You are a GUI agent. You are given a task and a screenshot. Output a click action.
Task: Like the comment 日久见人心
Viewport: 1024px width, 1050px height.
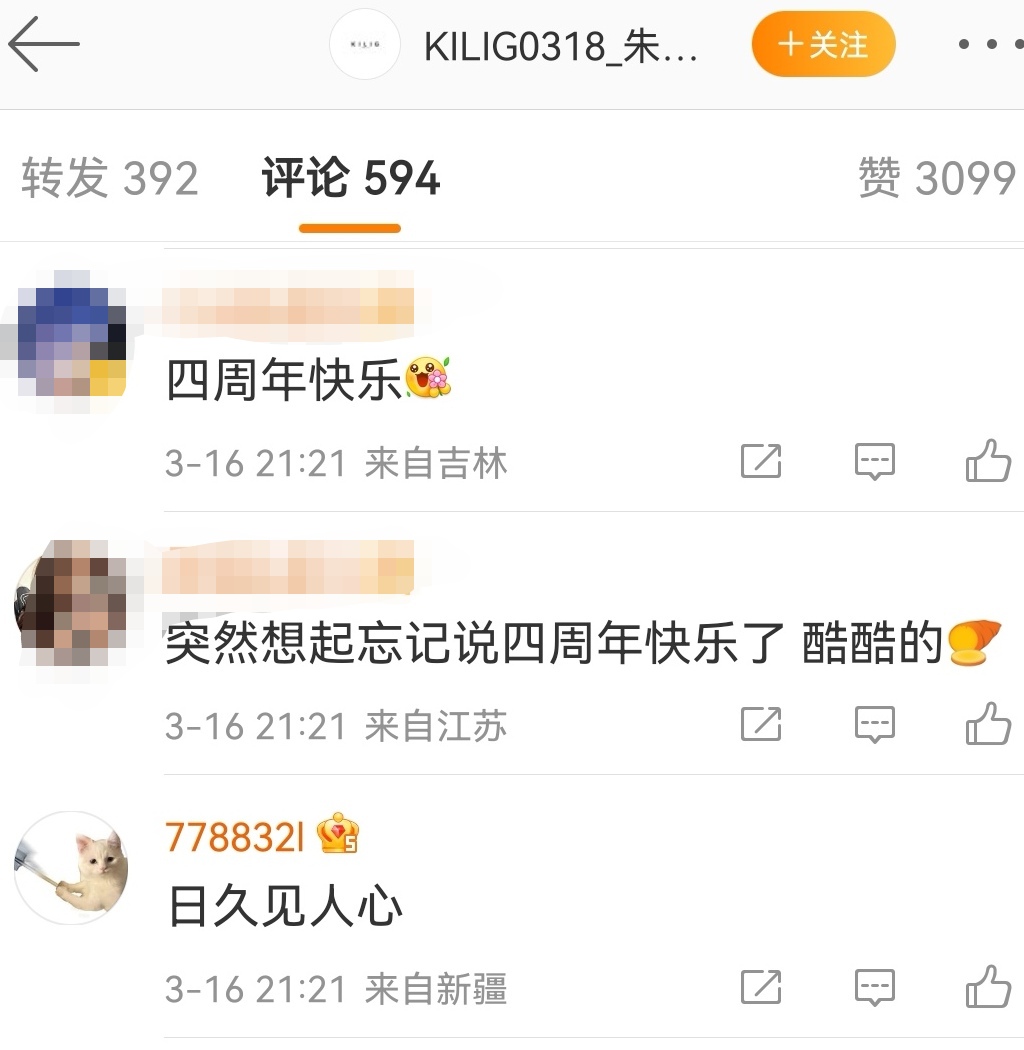[988, 988]
